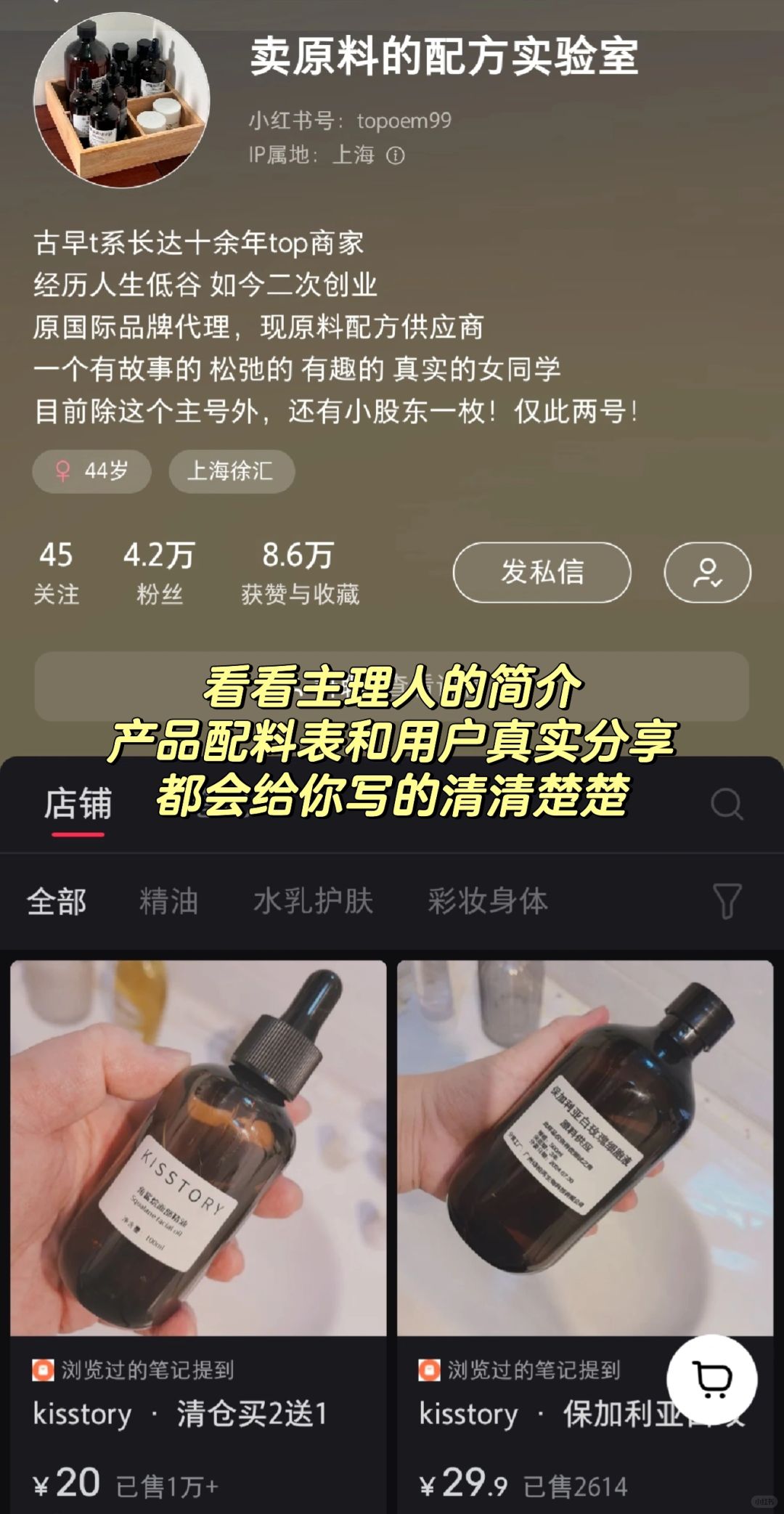
Task: Tap the followed-user icon button
Action: tap(707, 572)
